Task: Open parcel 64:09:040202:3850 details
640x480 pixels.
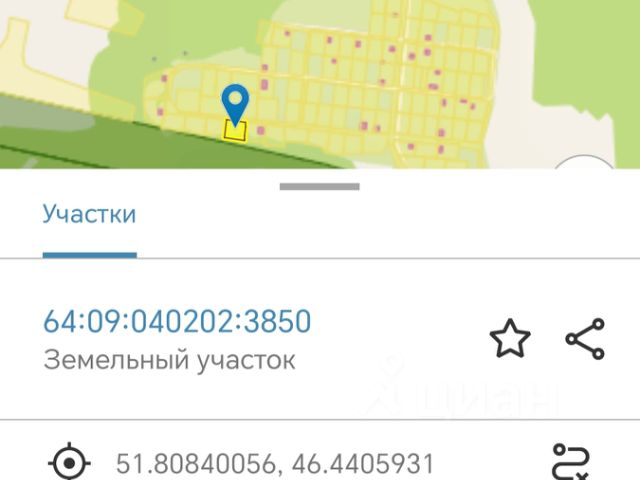Action: pyautogui.click(x=177, y=322)
